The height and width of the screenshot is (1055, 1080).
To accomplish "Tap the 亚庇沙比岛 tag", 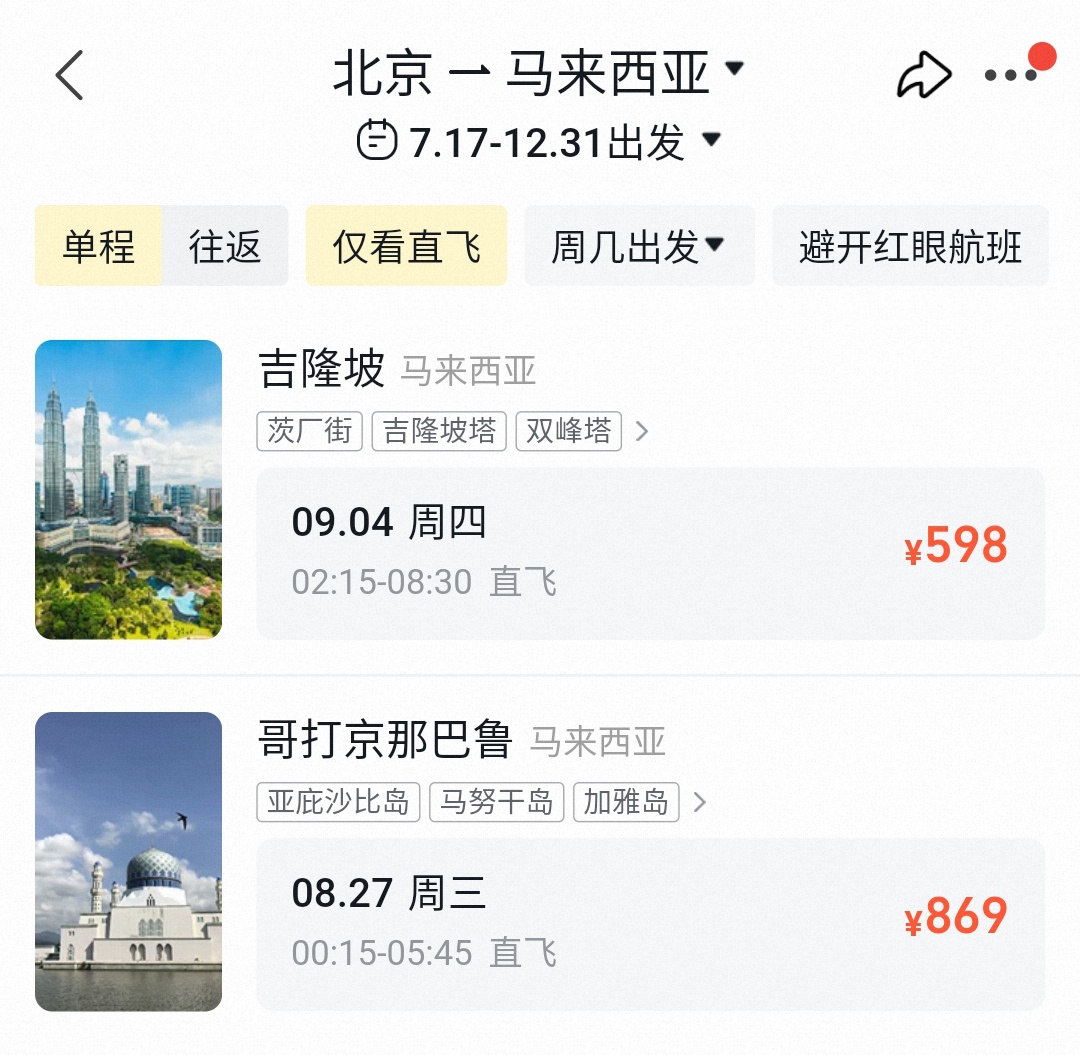I will tap(339, 802).
